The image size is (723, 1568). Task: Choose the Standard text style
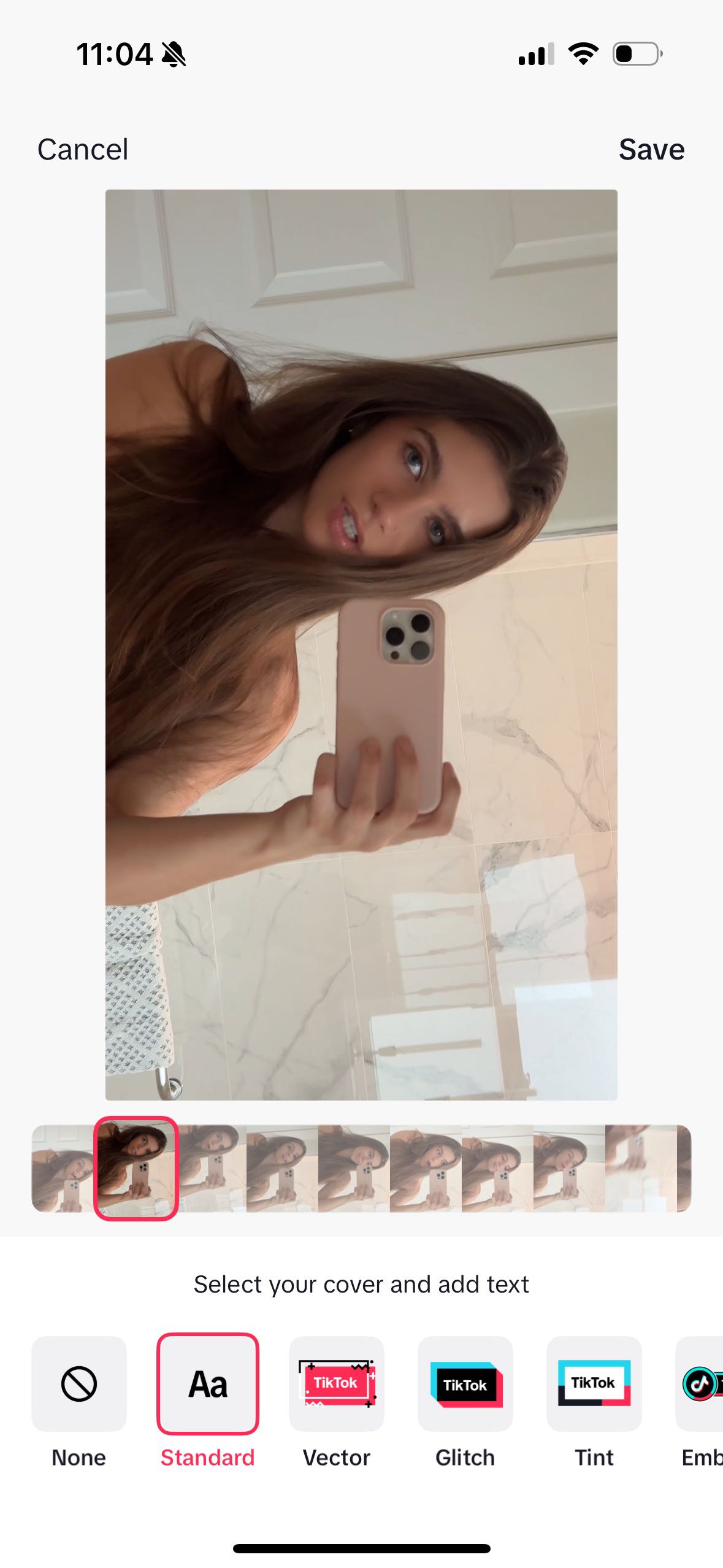pos(208,1384)
